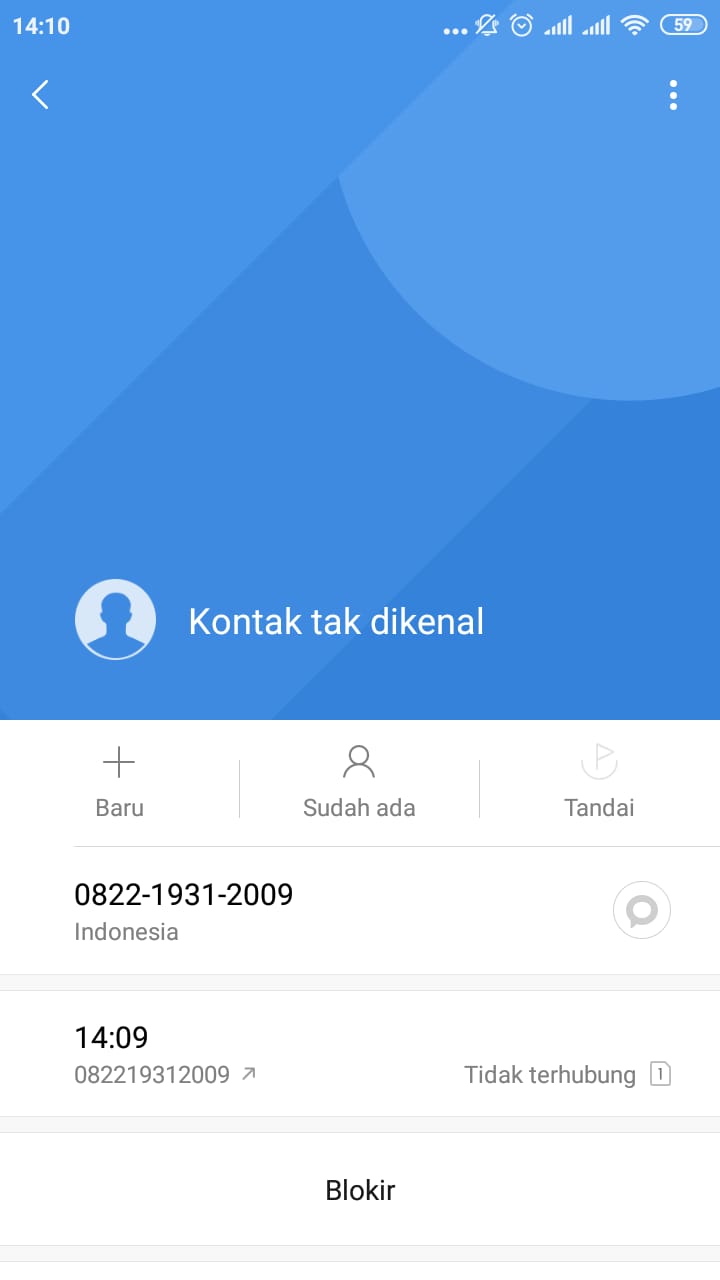Viewport: 720px width, 1280px height.
Task: Tap the person icon under Sudah ada
Action: point(359,761)
